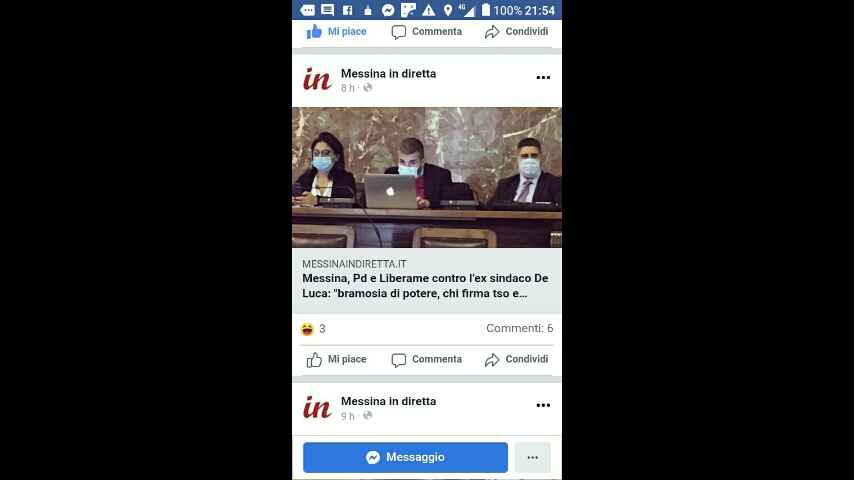Open the messinaindiretta.it article link card
The width and height of the screenshot is (854, 480).
click(x=426, y=279)
